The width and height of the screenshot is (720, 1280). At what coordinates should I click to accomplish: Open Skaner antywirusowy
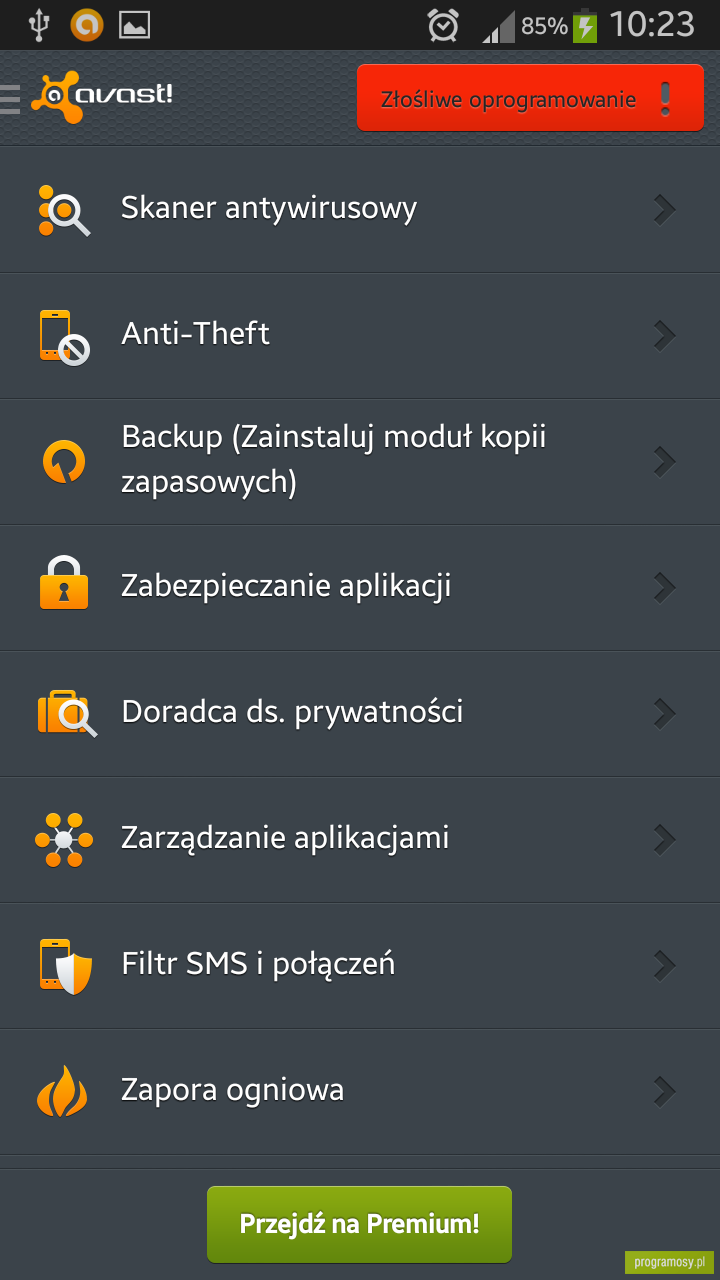coord(360,209)
